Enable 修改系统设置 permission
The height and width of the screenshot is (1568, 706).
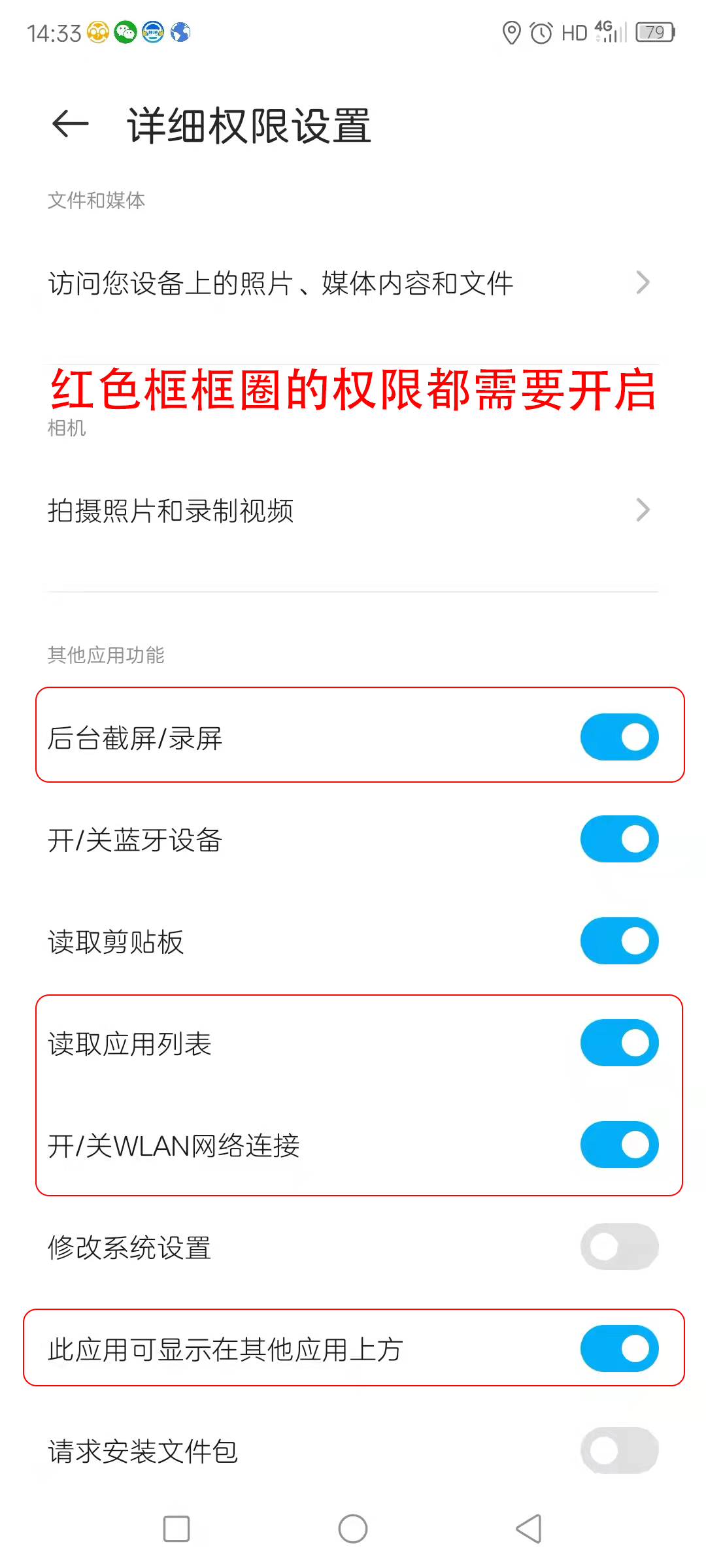click(x=618, y=1247)
